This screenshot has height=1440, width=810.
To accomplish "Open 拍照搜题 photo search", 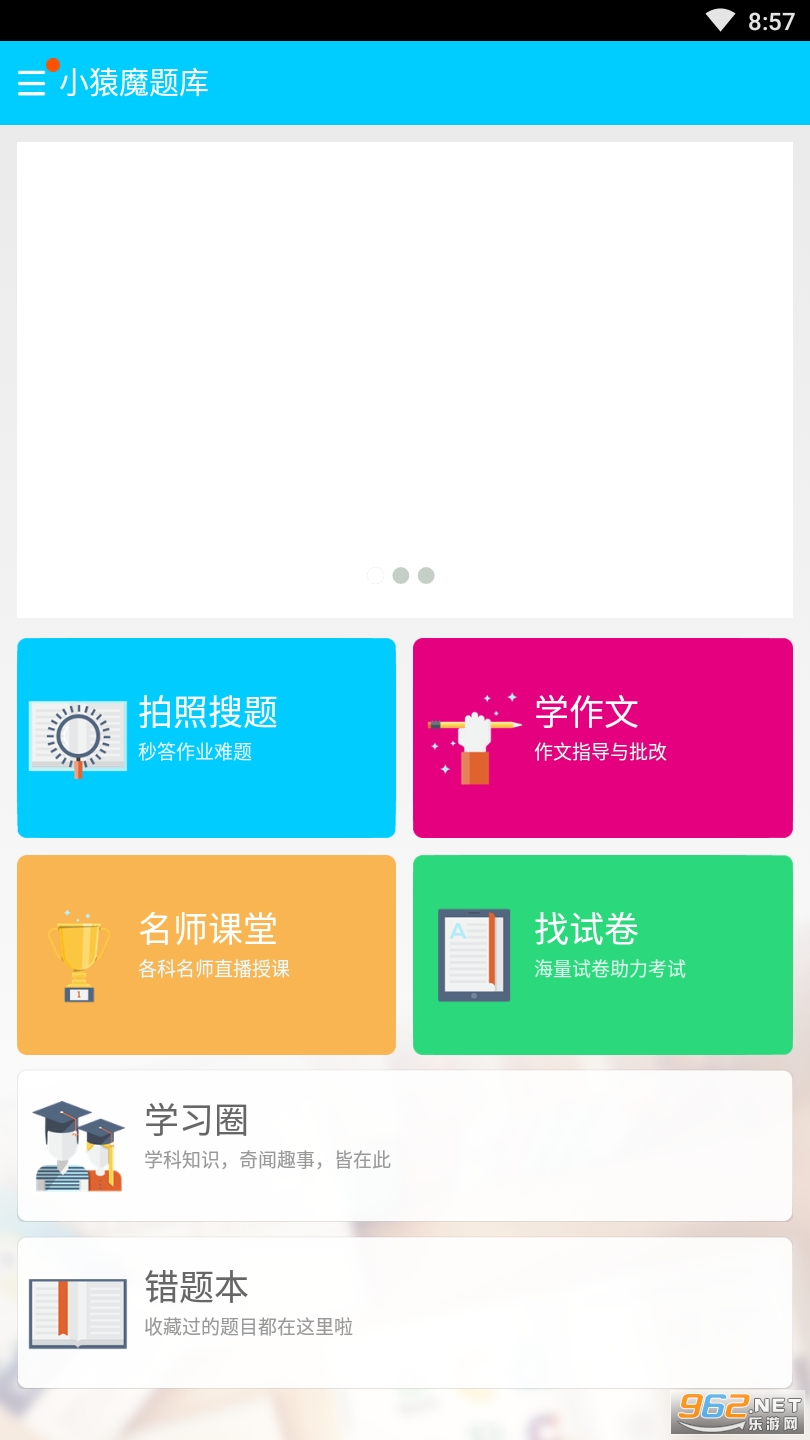I will 206,737.
